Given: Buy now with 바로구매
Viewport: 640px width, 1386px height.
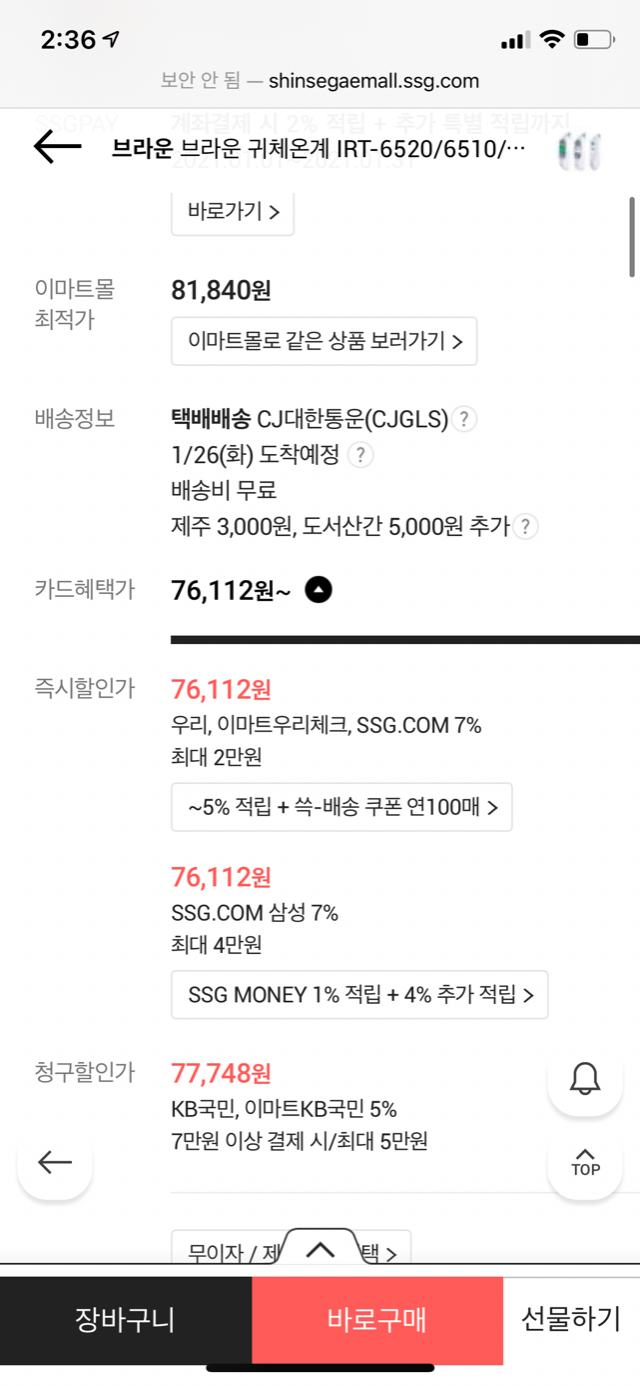Looking at the screenshot, I should tap(377, 1320).
